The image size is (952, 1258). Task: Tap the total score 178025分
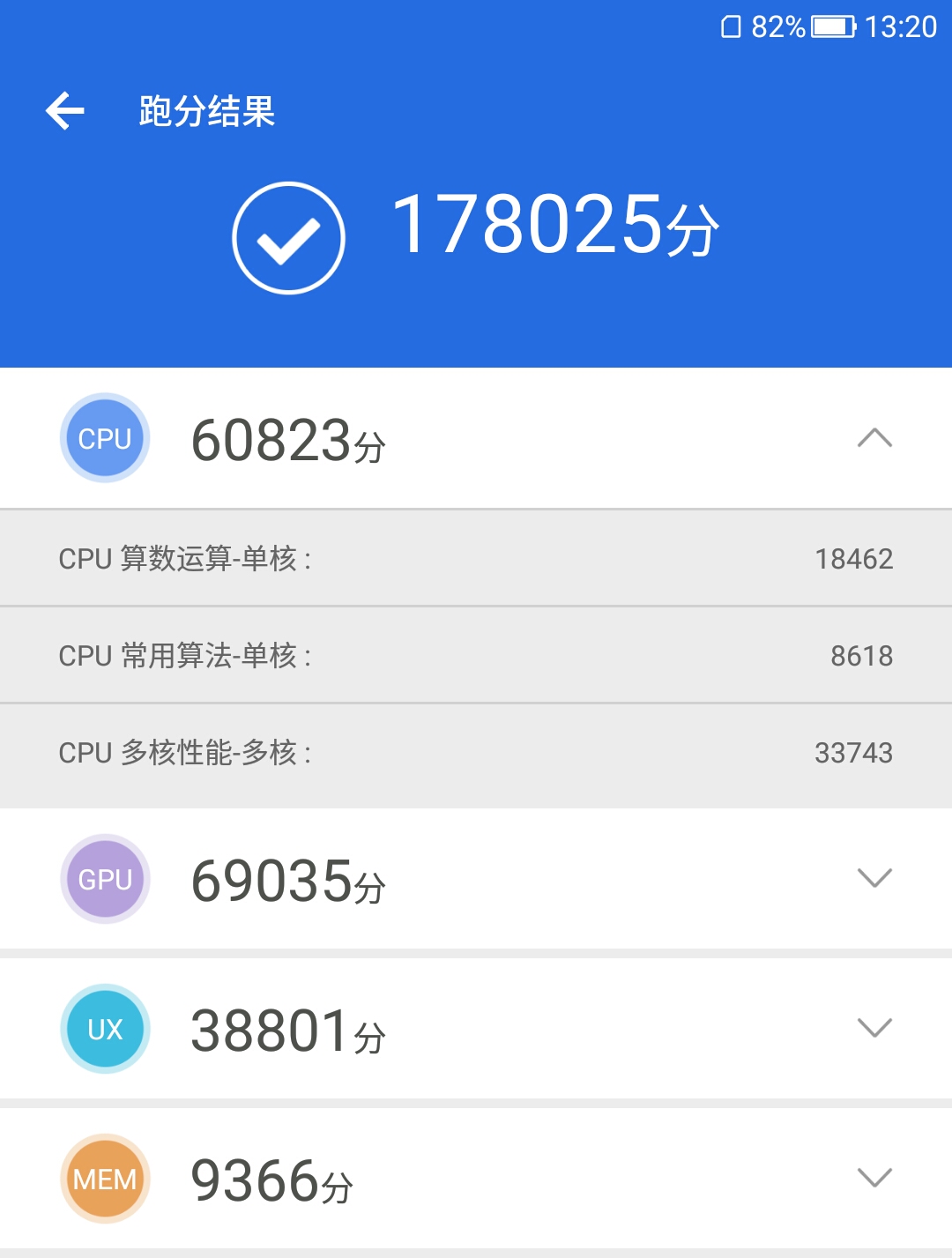555,229
